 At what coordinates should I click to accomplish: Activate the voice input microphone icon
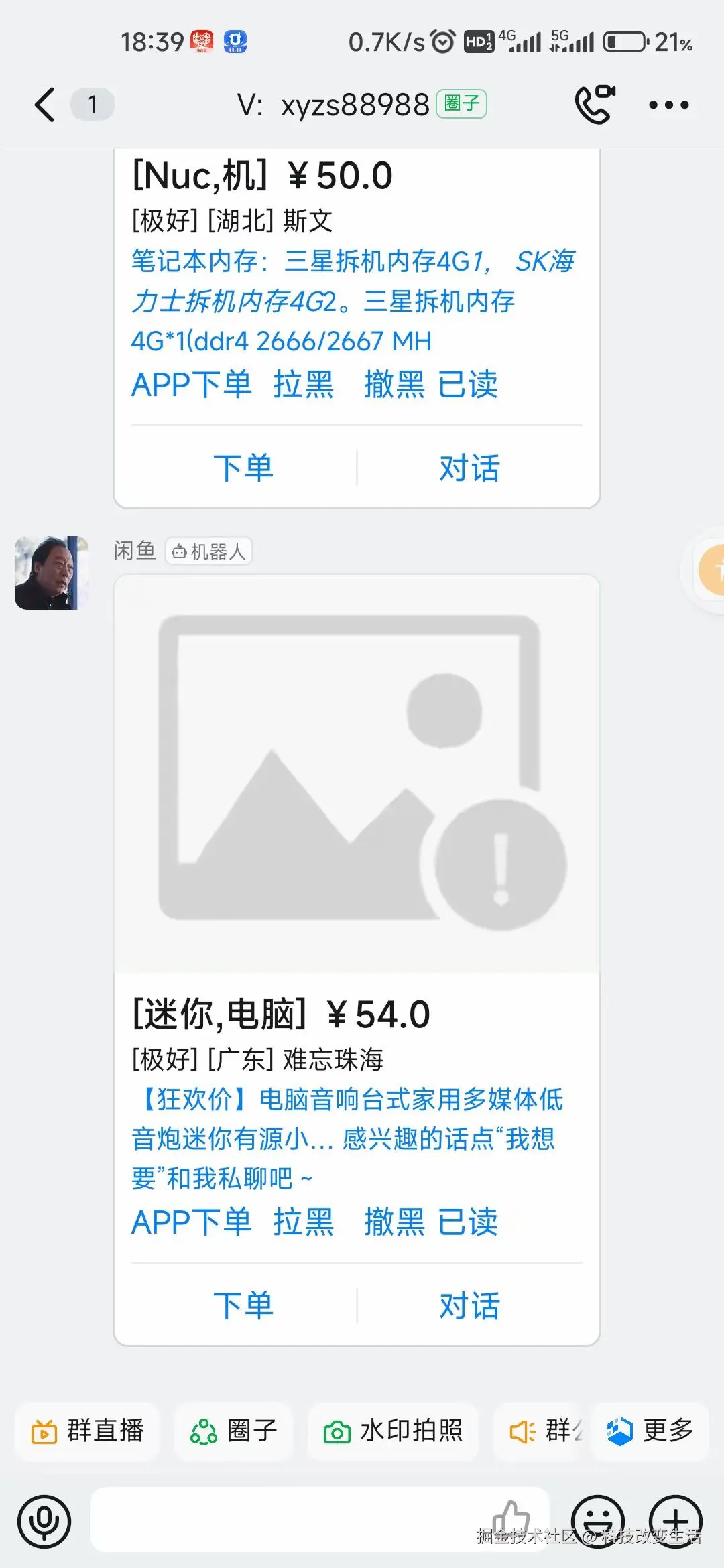[x=43, y=1520]
